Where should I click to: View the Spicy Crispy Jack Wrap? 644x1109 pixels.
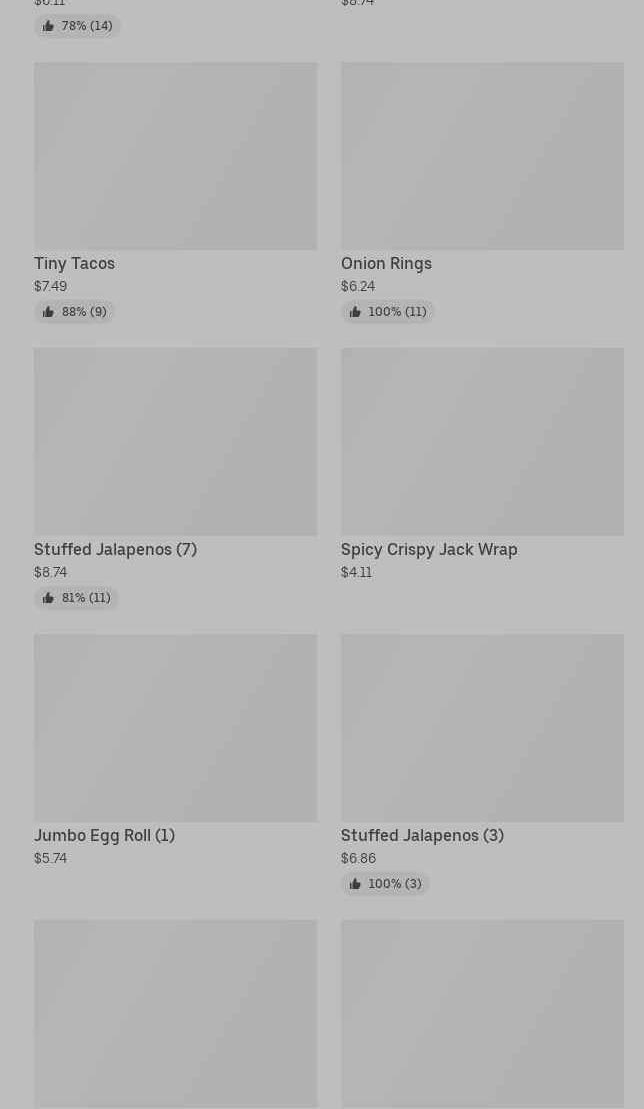tap(482, 465)
